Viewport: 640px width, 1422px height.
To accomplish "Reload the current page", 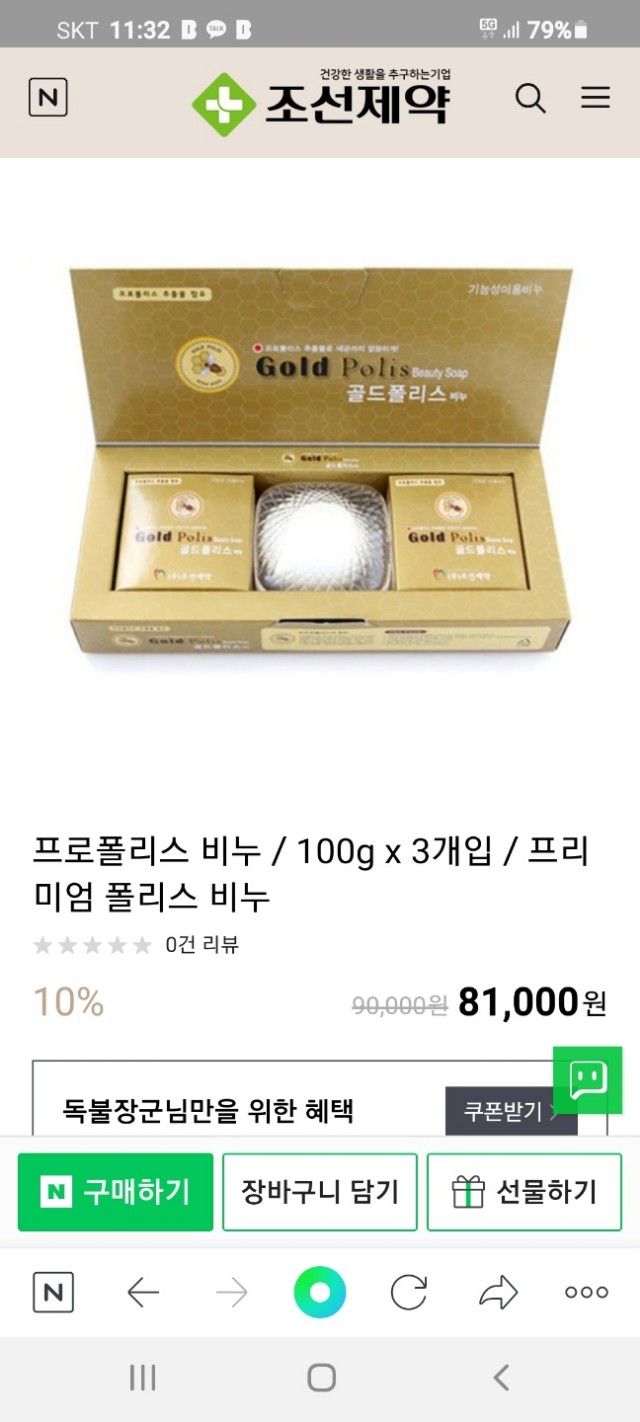I will (408, 1293).
